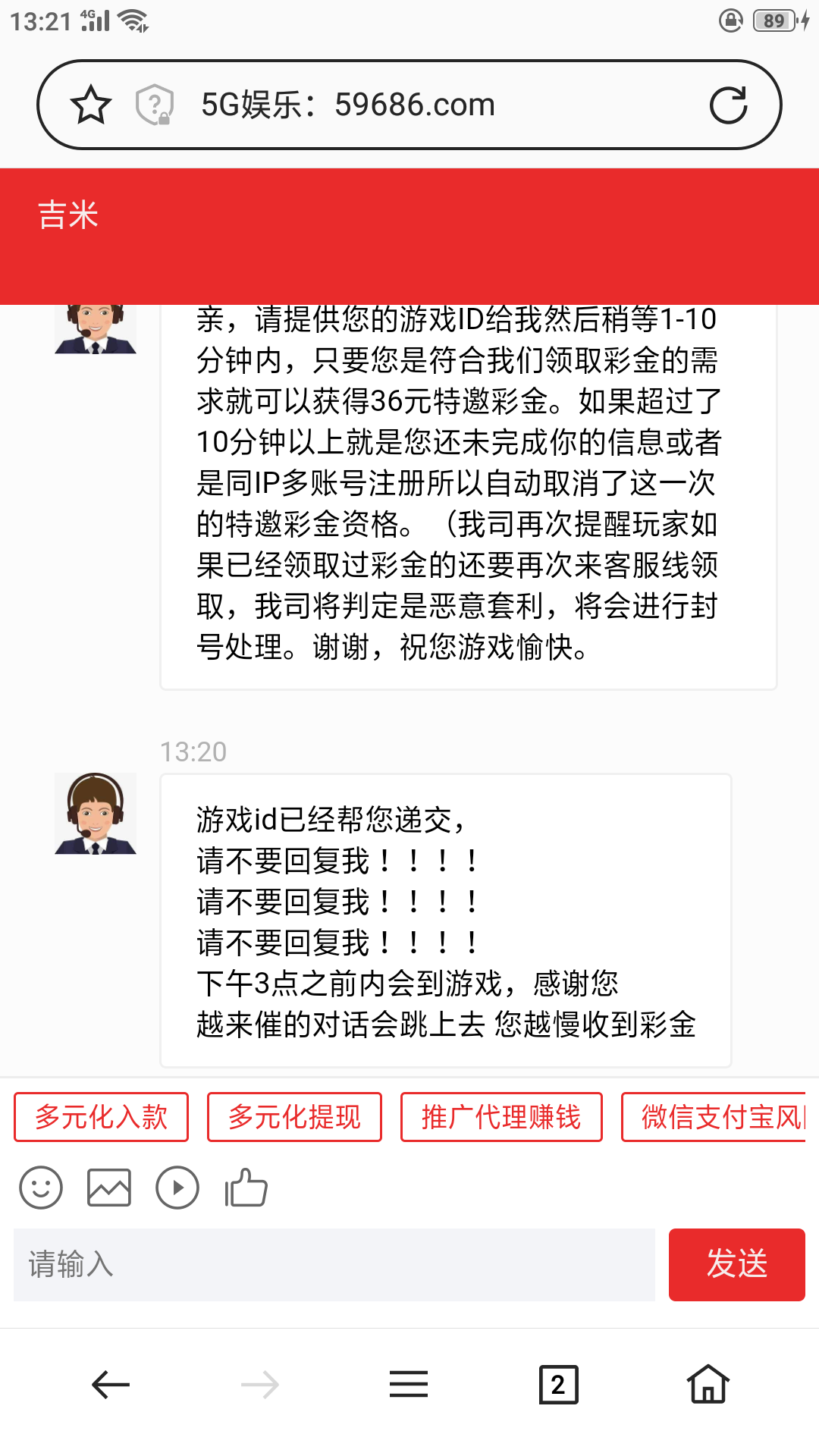Send the message with 发送 button
819x1456 pixels.
pyautogui.click(x=736, y=1265)
